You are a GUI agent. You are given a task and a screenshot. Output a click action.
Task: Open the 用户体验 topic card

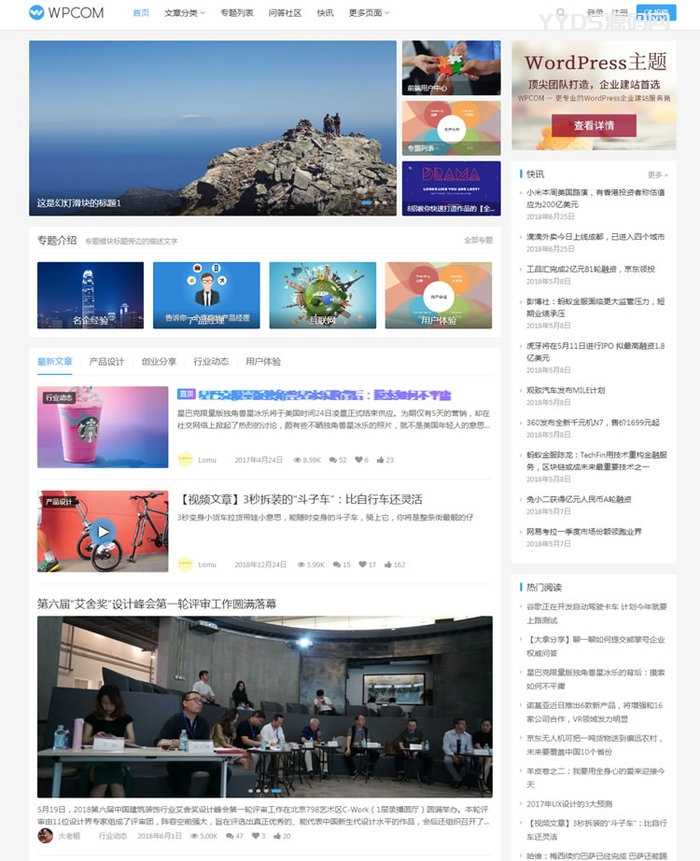[x=438, y=295]
